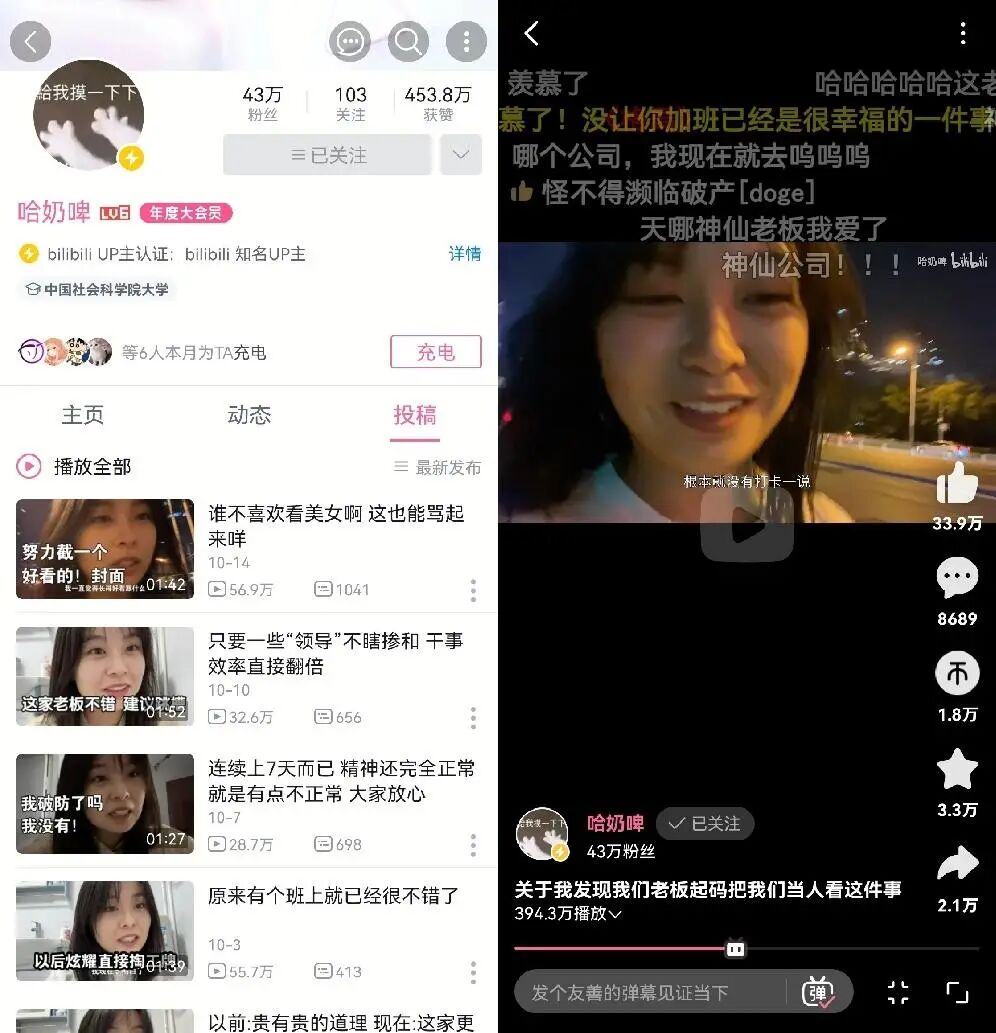Screen dimensions: 996x1033
Task: Expand the dropdown arrow beside 已关注
Action: (x=461, y=155)
